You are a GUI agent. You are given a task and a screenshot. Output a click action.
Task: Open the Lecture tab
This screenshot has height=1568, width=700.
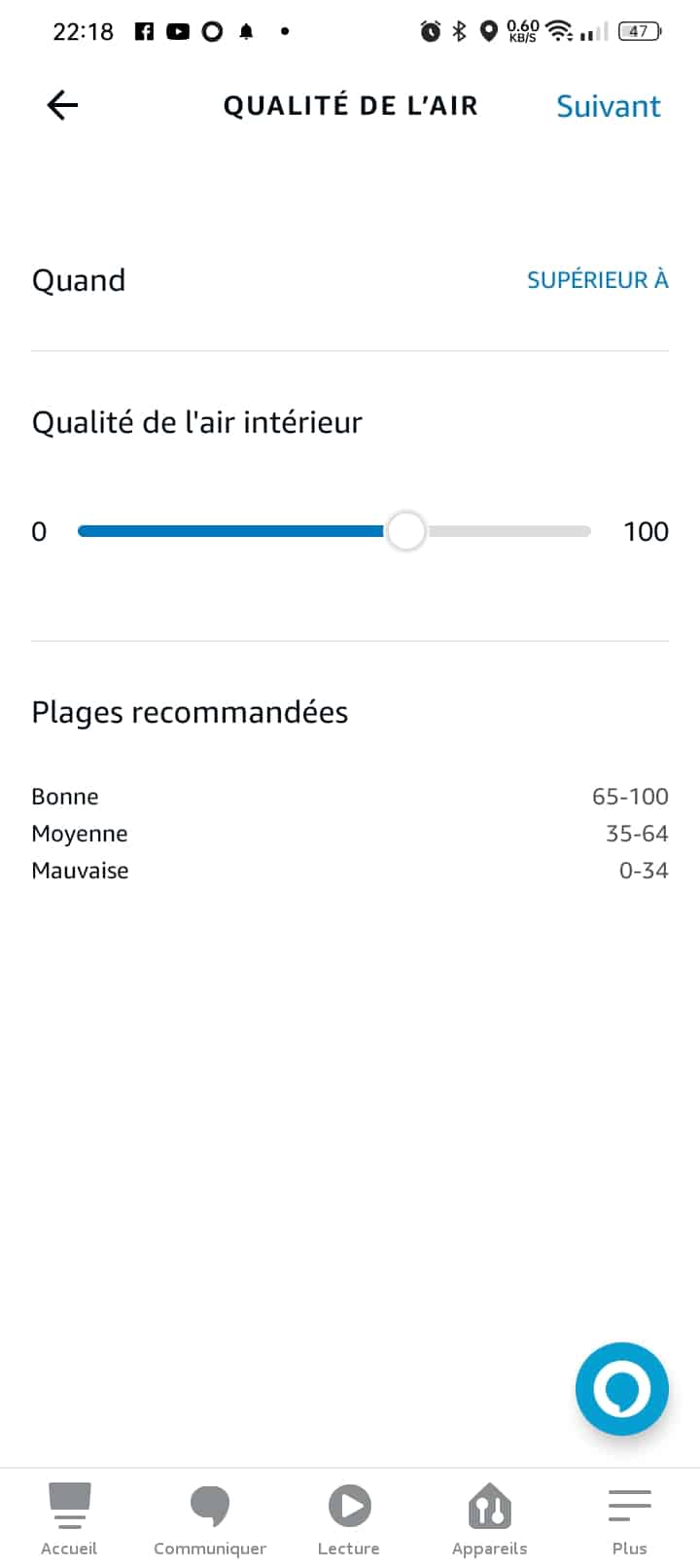click(349, 1518)
